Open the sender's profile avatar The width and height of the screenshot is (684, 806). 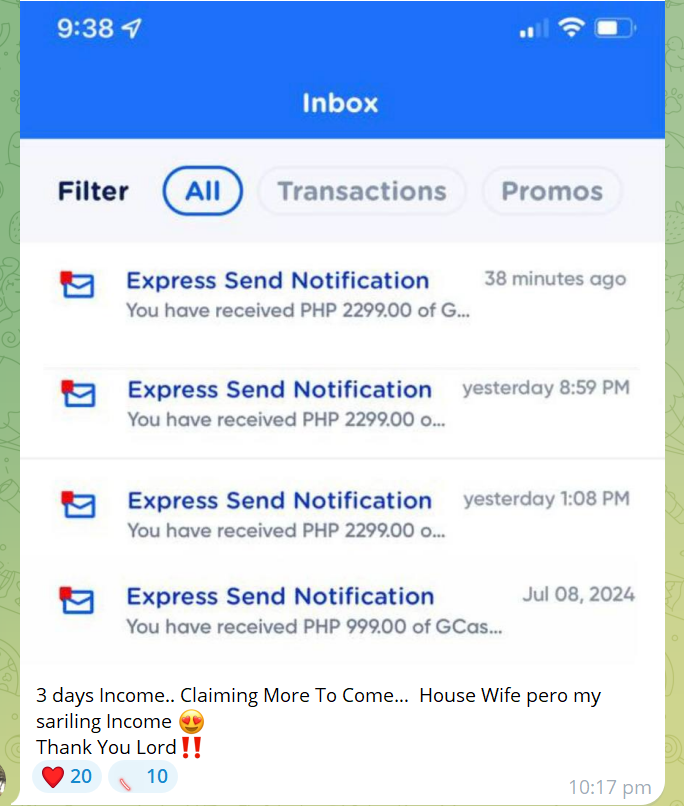tap(5, 778)
